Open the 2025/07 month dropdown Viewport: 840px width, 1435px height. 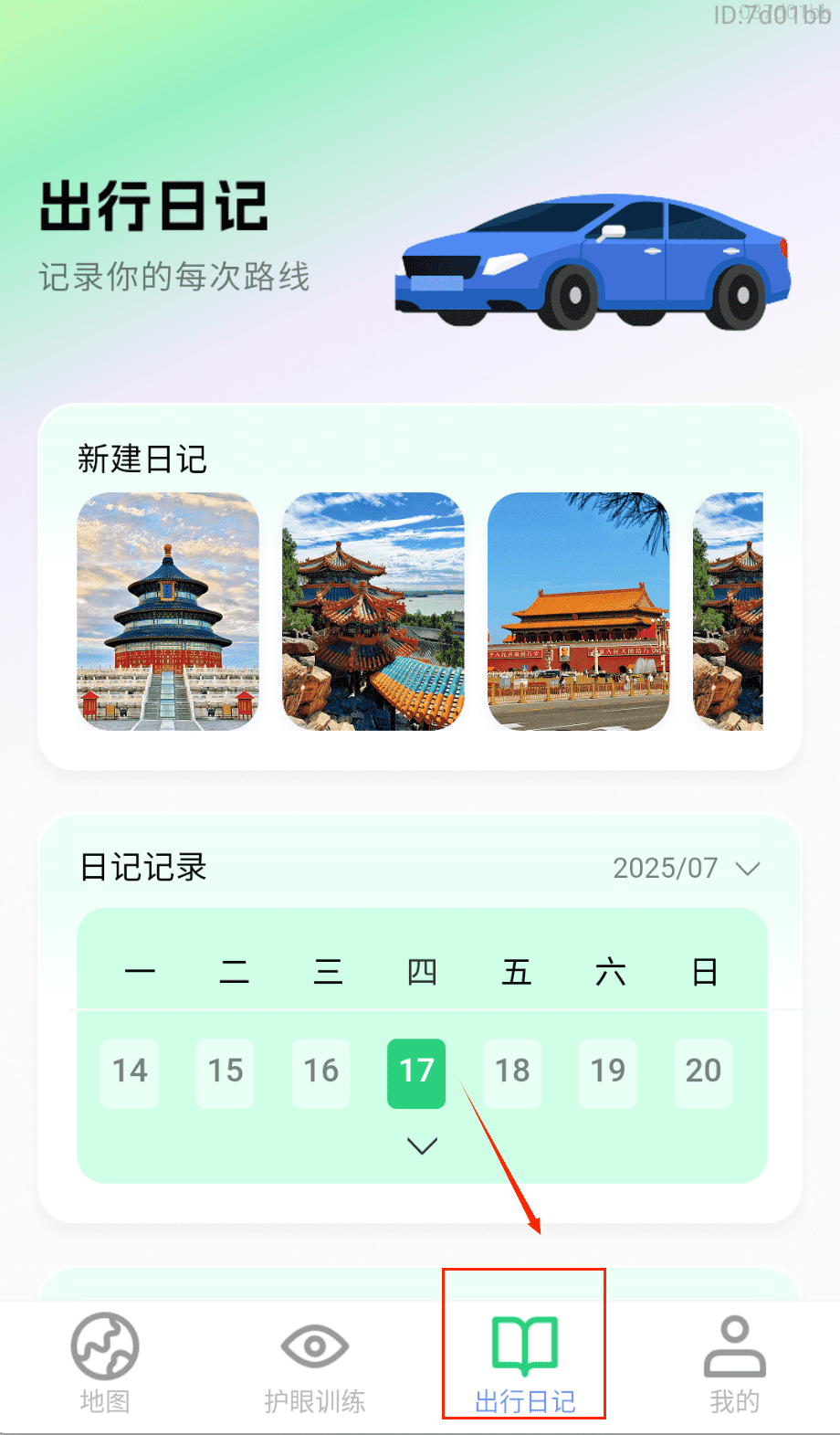tap(687, 868)
